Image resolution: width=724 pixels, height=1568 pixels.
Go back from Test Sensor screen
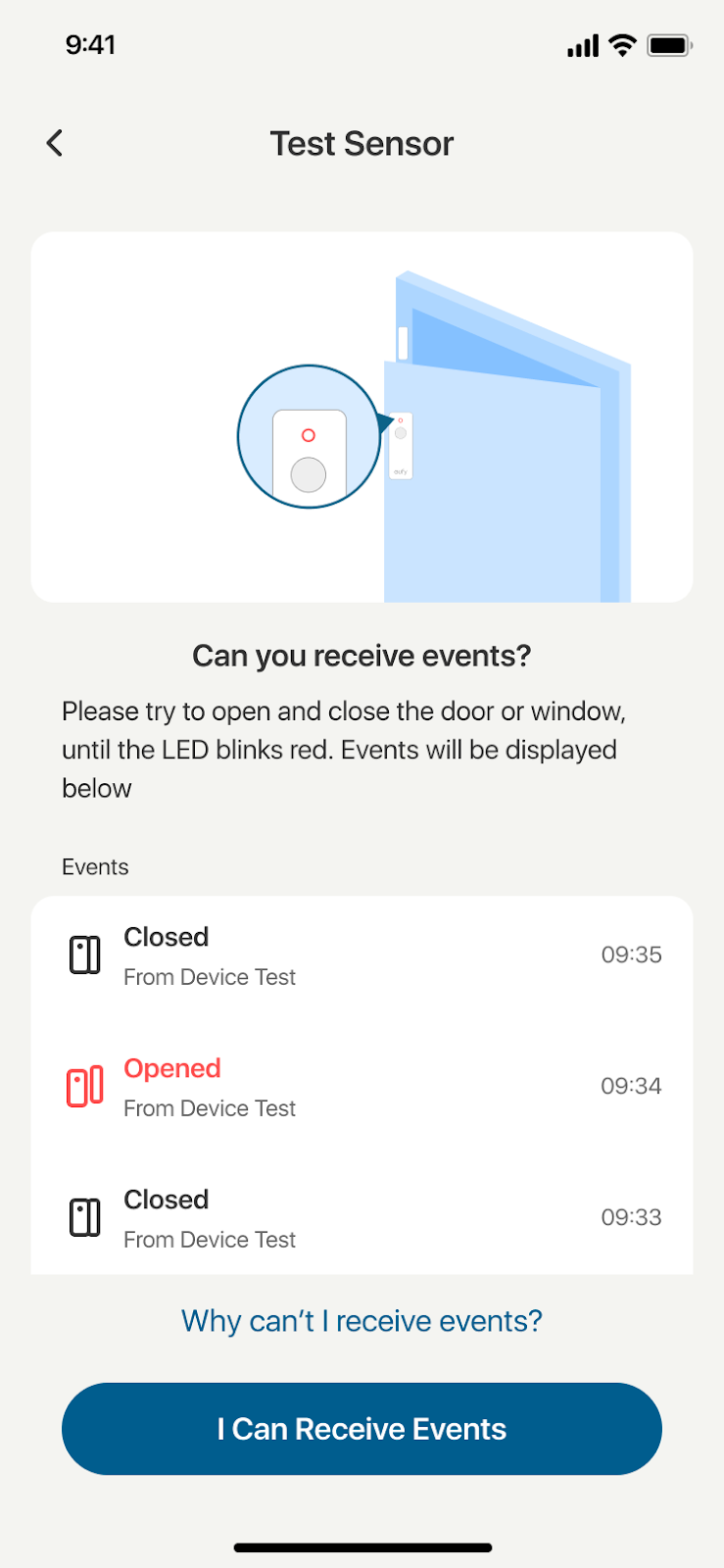(x=55, y=143)
